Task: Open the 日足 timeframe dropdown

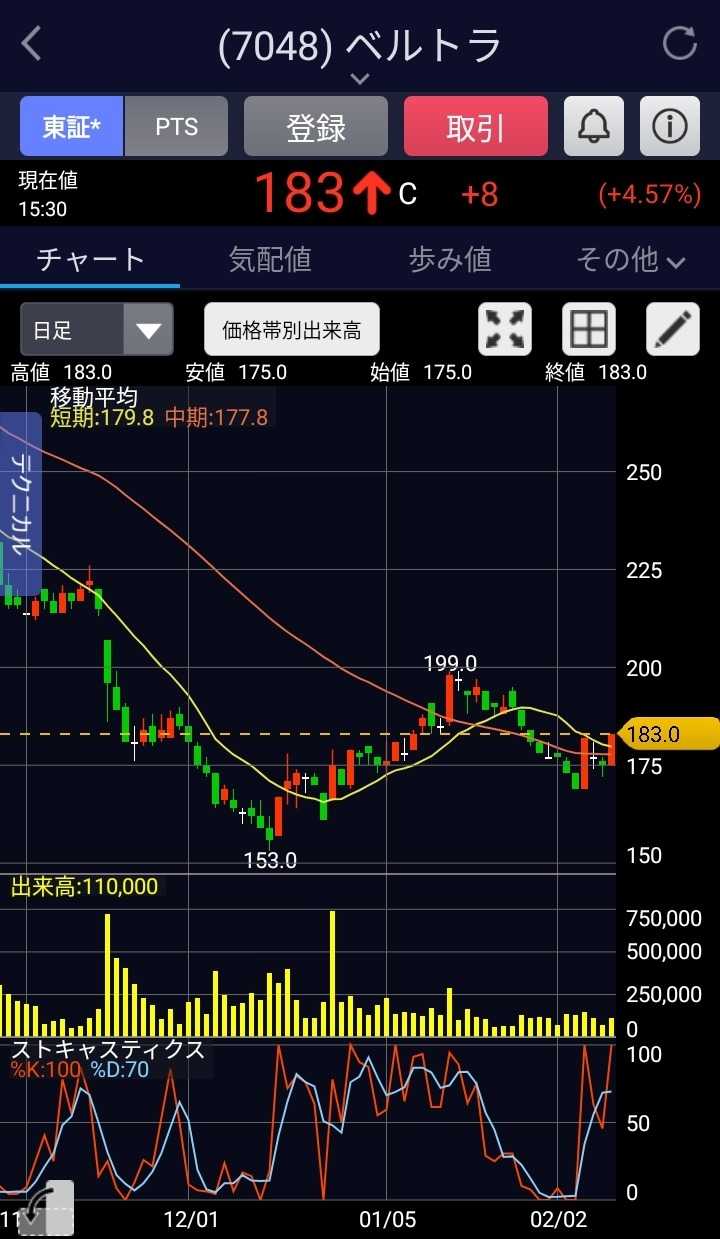Action: point(97,330)
